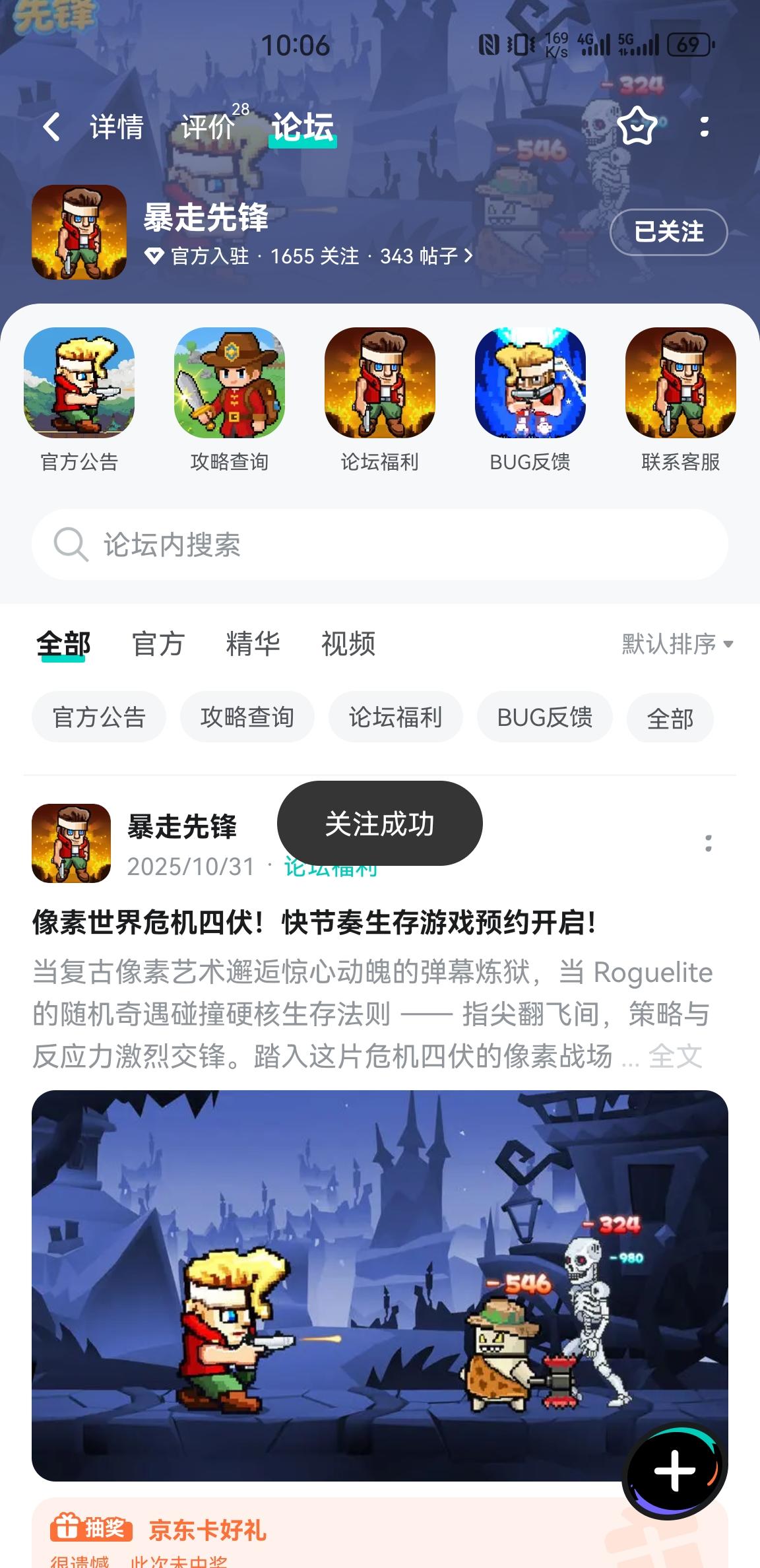Screen dimensions: 760x1568
Task: Tap the forum search input field
Action: coord(380,544)
